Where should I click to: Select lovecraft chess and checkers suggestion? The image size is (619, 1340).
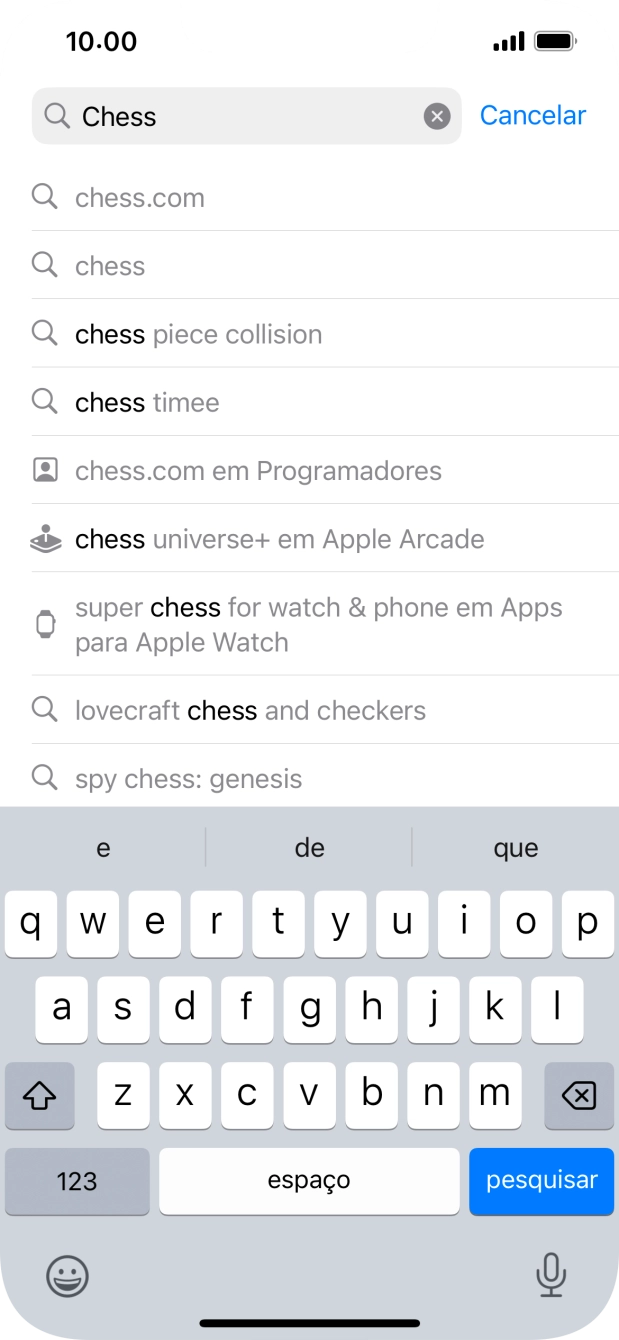coord(250,711)
